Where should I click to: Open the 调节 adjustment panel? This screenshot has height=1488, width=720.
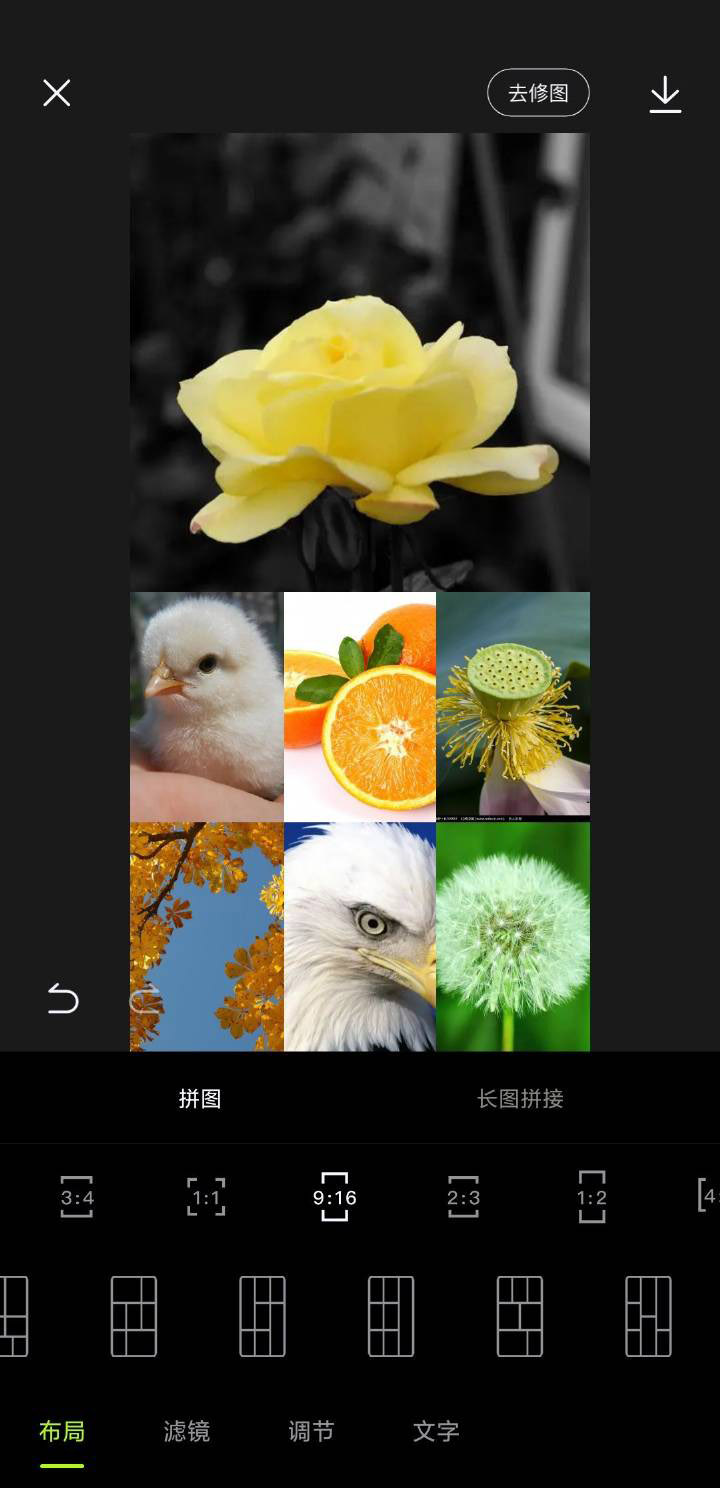pyautogui.click(x=310, y=1432)
